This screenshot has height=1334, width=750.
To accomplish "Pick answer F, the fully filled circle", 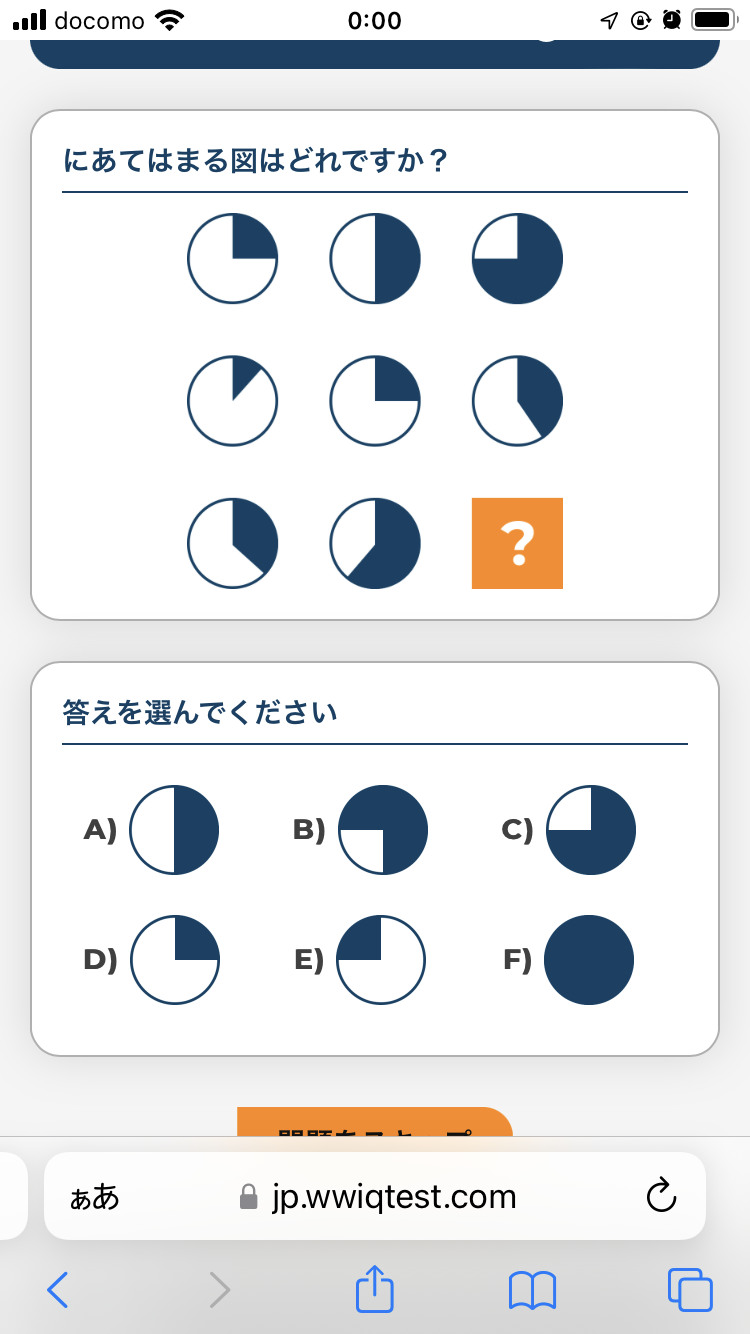I will [x=589, y=960].
